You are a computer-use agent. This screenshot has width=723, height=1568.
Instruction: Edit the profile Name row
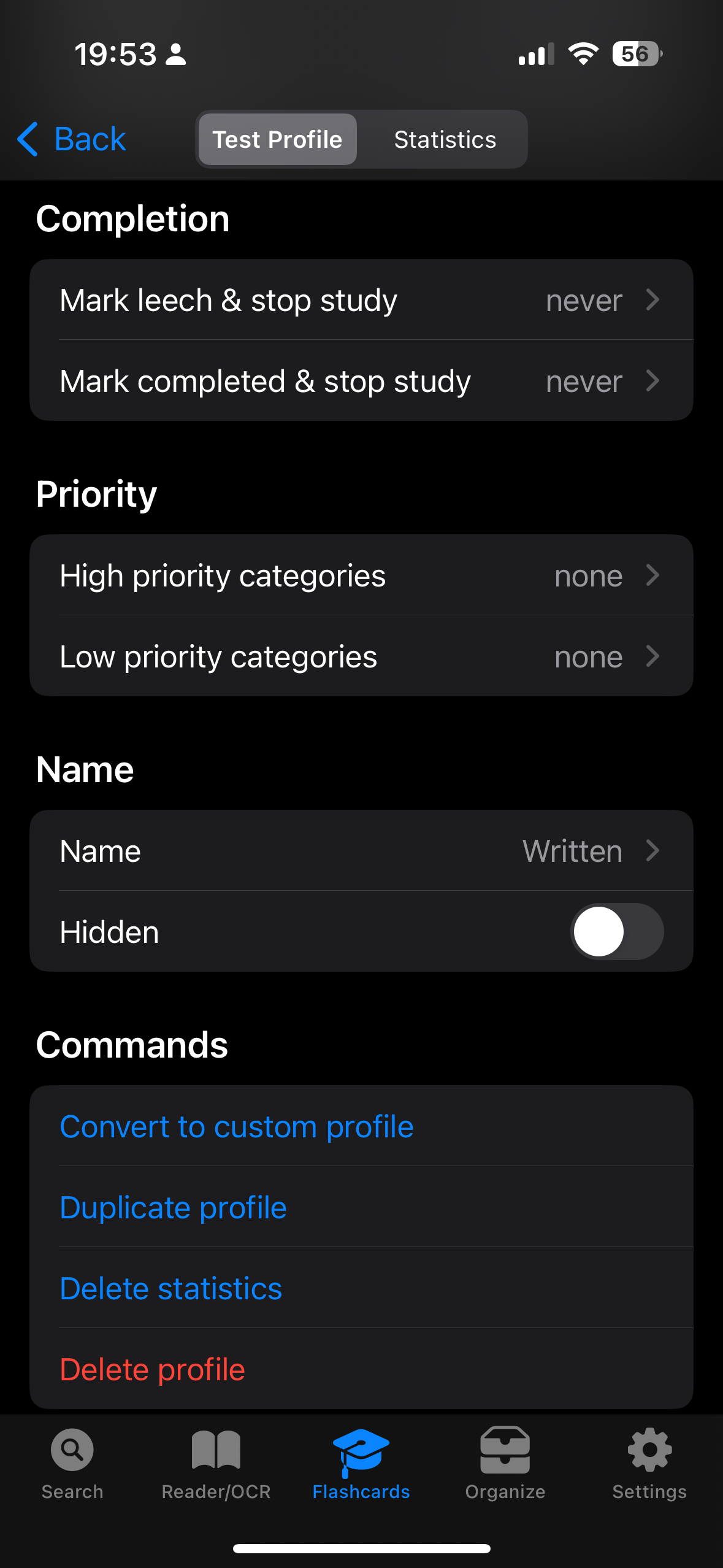click(361, 851)
